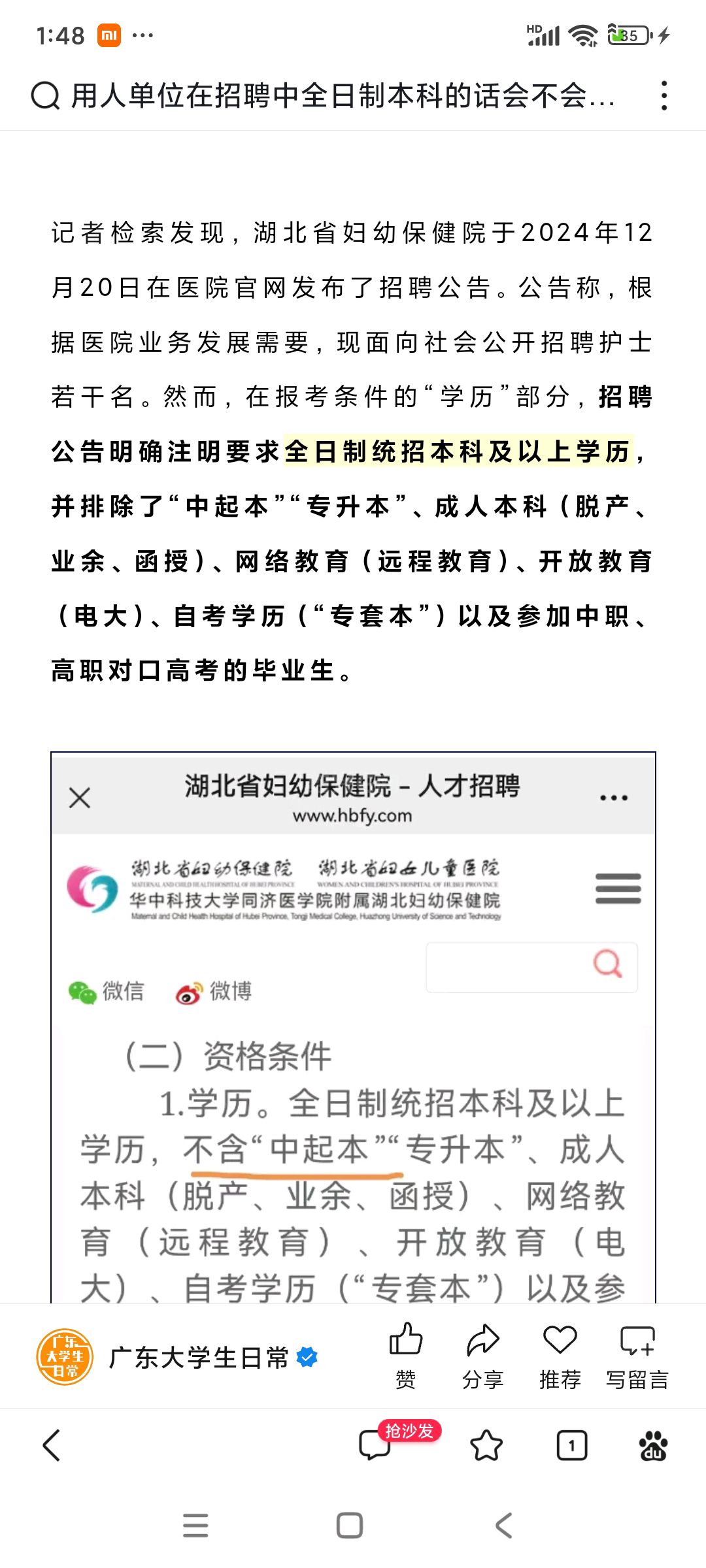
Task: Like the article with the 赞 button
Action: pyautogui.click(x=406, y=1356)
